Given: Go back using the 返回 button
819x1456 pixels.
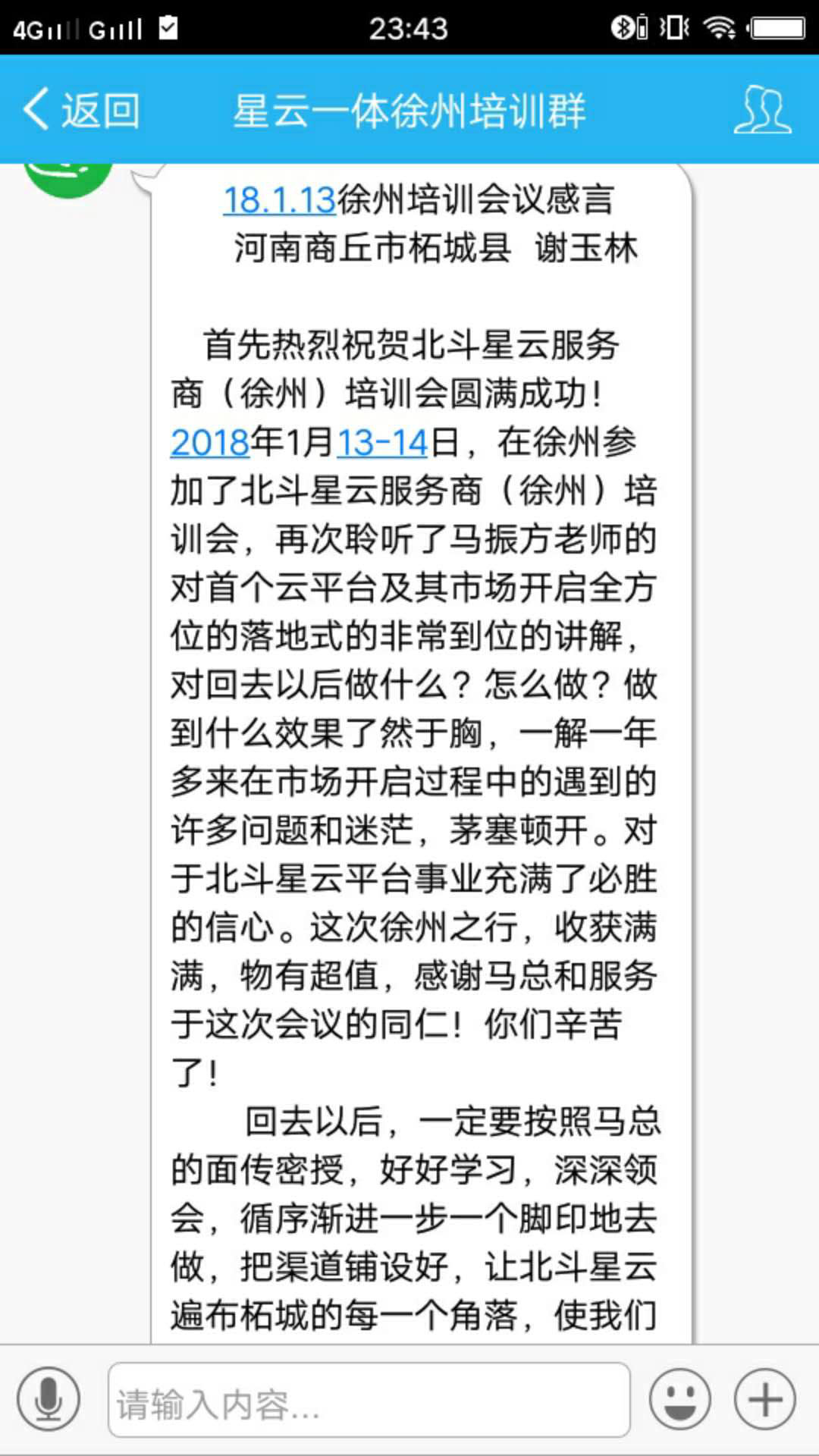Looking at the screenshot, I should coord(82,111).
